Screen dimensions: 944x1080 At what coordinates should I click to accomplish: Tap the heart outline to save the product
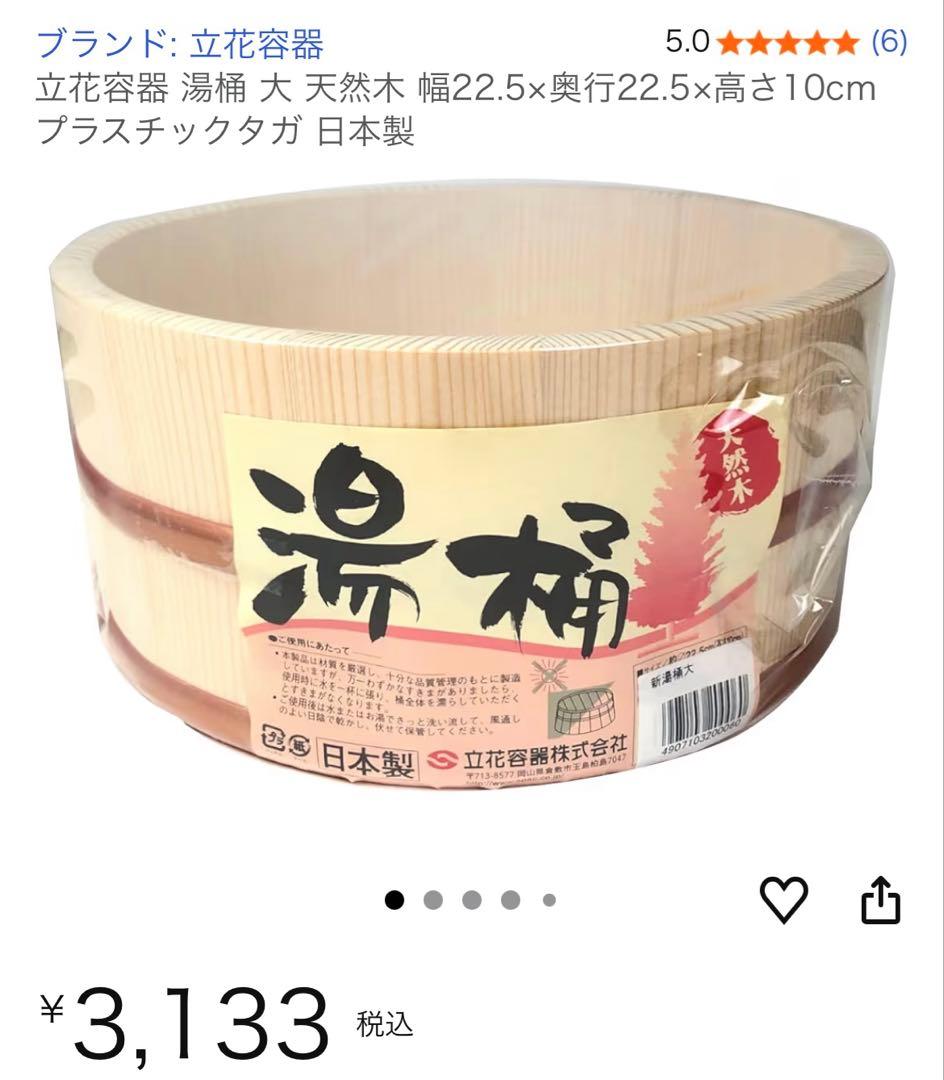[x=783, y=901]
